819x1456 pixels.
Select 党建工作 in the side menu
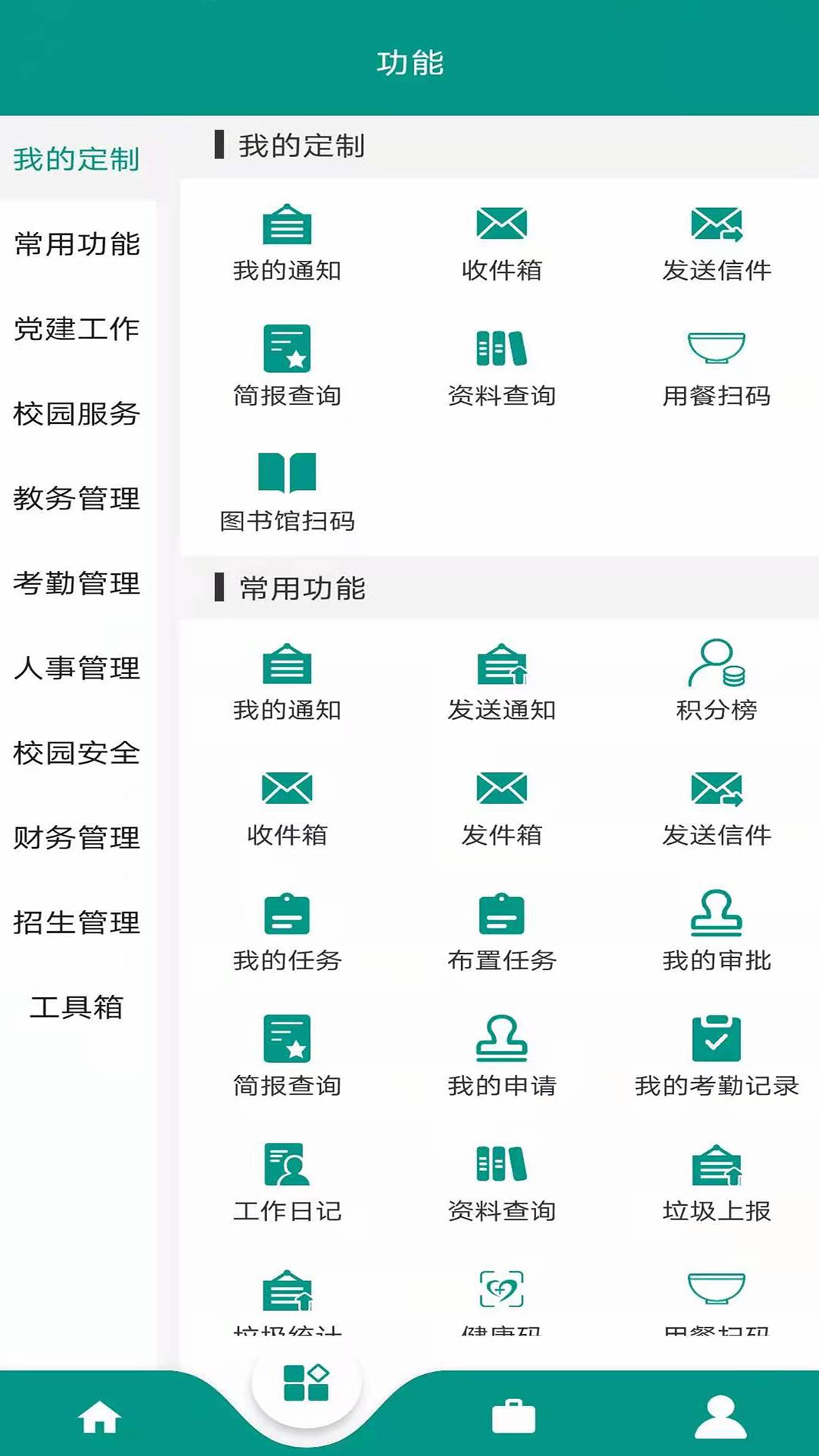pyautogui.click(x=77, y=328)
